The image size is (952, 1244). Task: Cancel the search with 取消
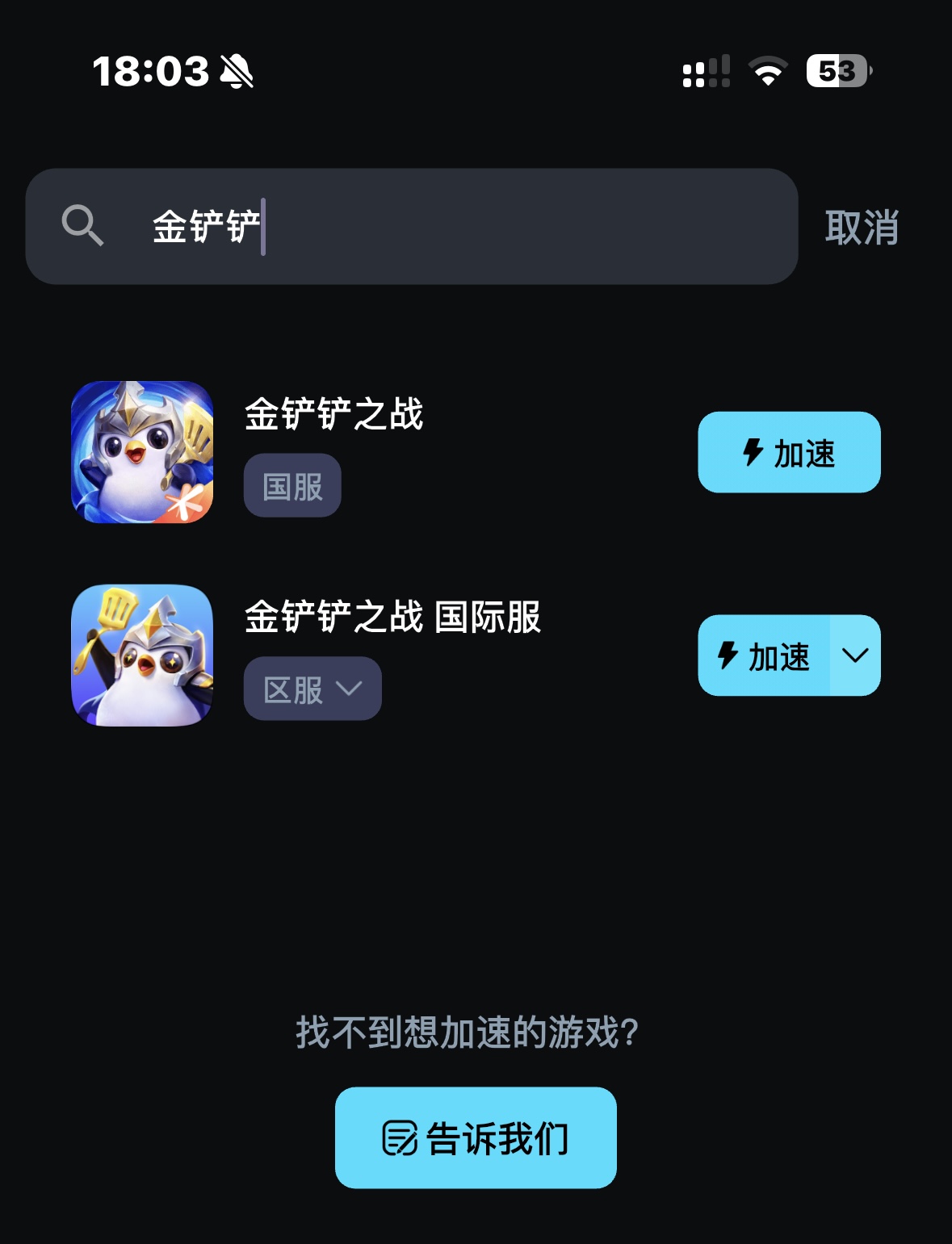[862, 227]
